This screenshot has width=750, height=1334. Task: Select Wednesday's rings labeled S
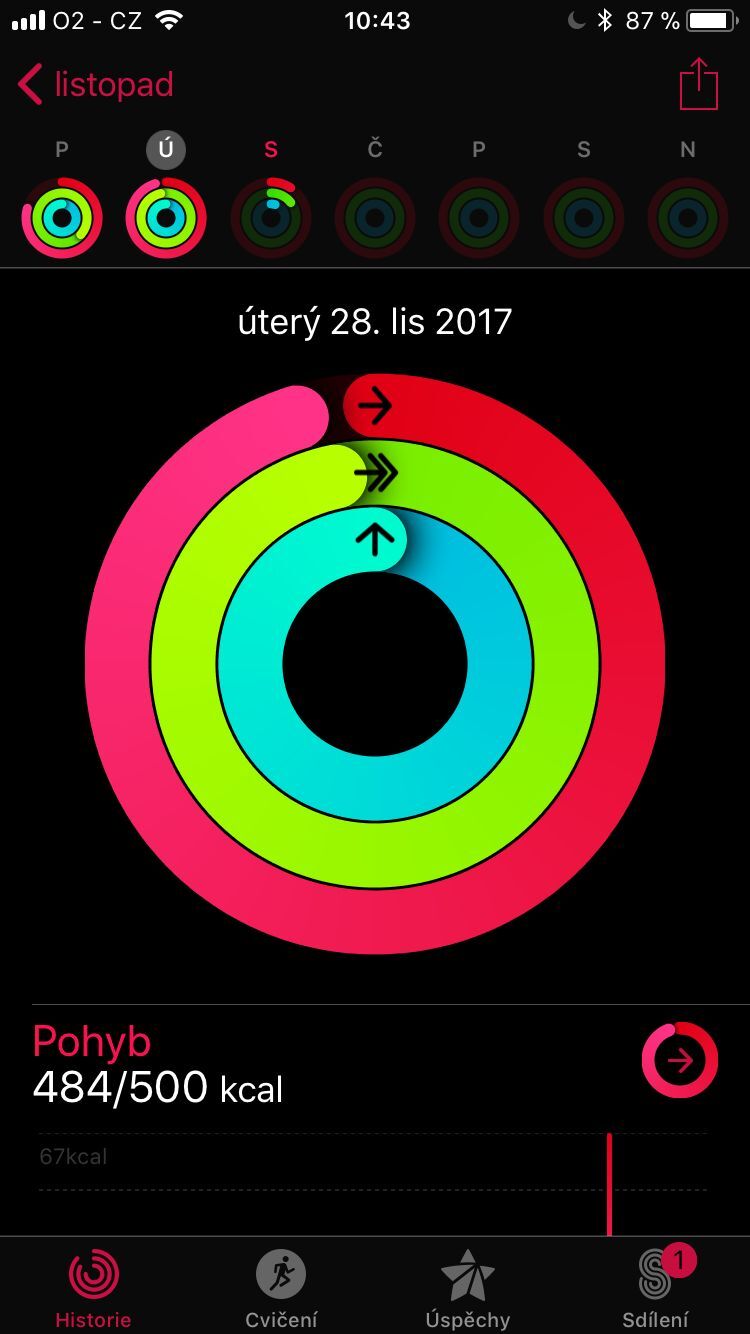pos(270,216)
